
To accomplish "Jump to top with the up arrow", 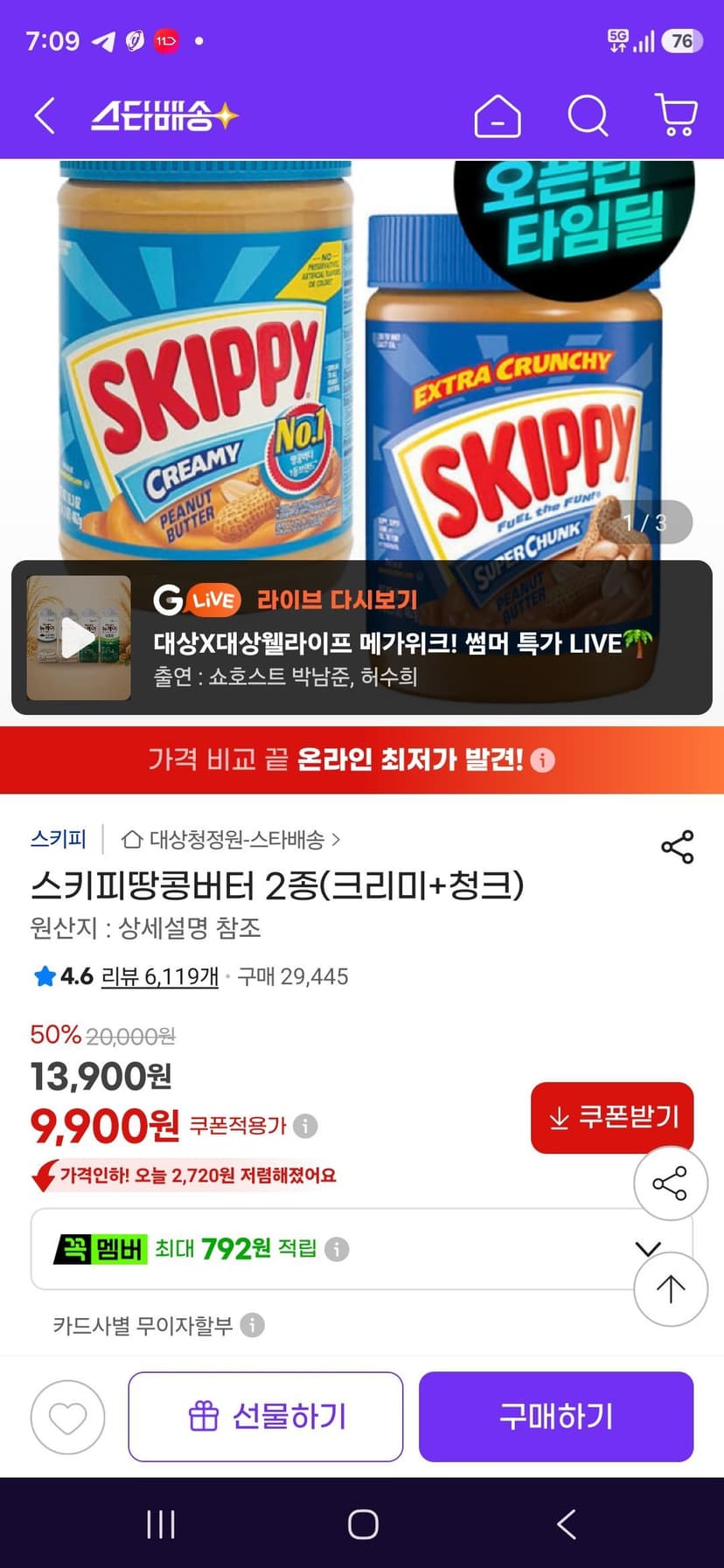I will [671, 1289].
